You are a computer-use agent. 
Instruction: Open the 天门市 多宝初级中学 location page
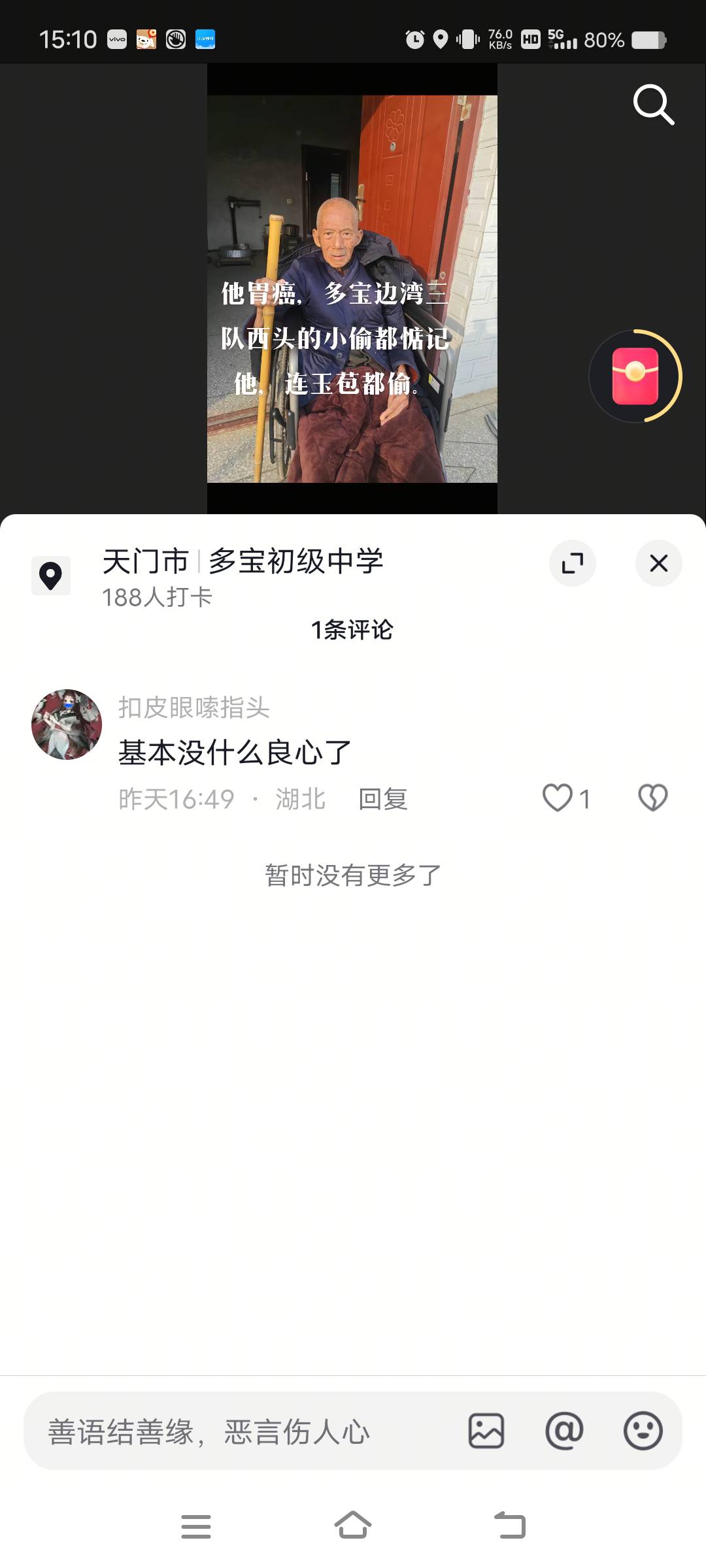coord(243,562)
